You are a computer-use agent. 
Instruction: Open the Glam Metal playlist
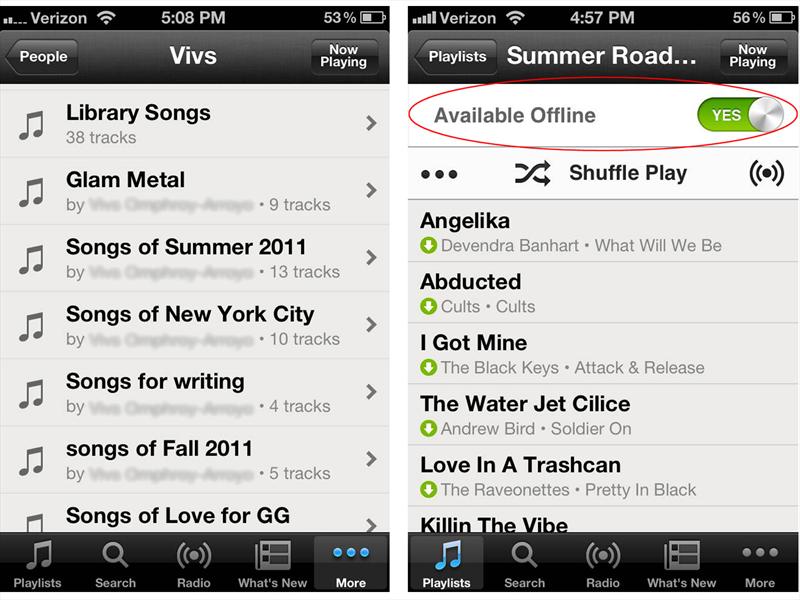(195, 190)
